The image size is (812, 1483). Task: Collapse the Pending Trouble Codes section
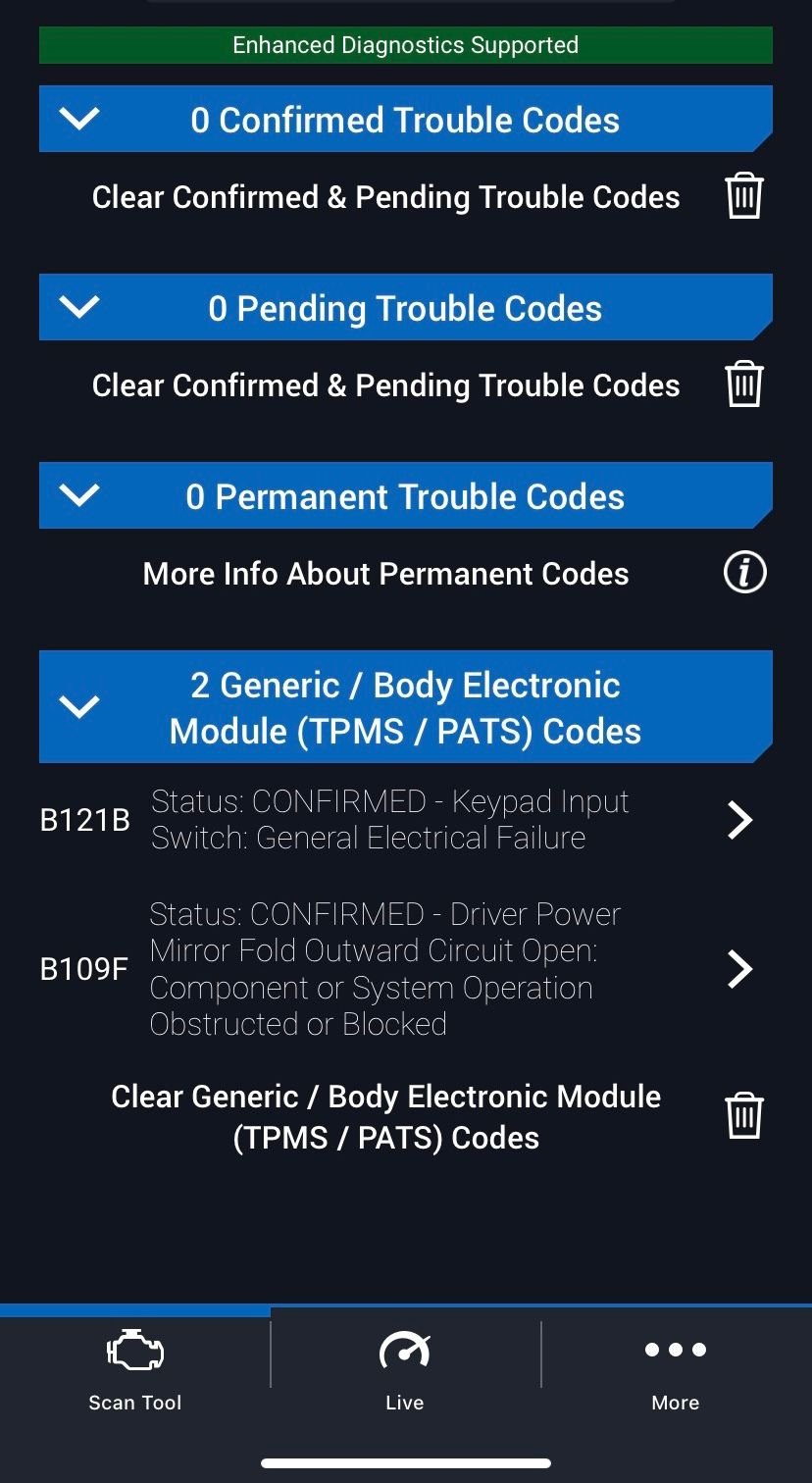79,308
